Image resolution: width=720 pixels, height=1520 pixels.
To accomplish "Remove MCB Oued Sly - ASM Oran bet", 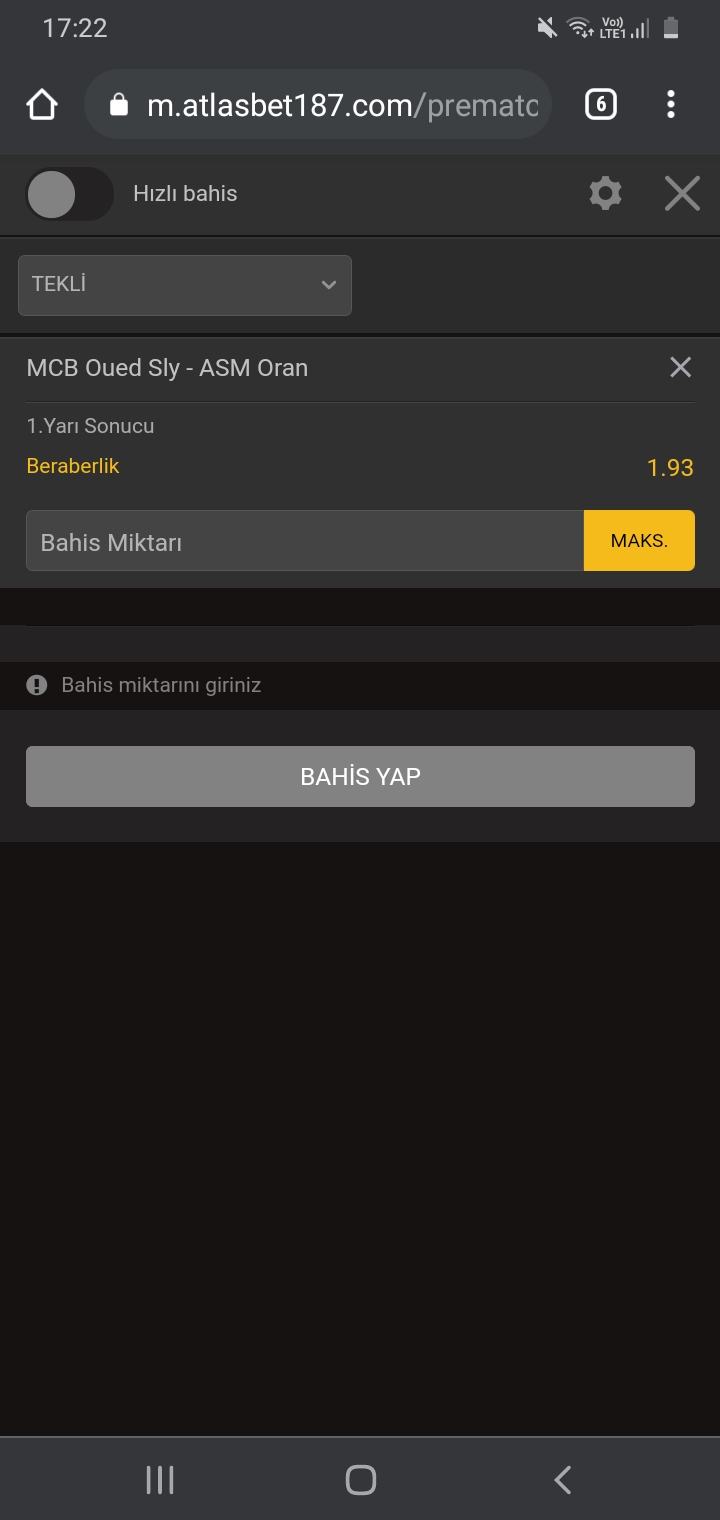I will pos(680,367).
